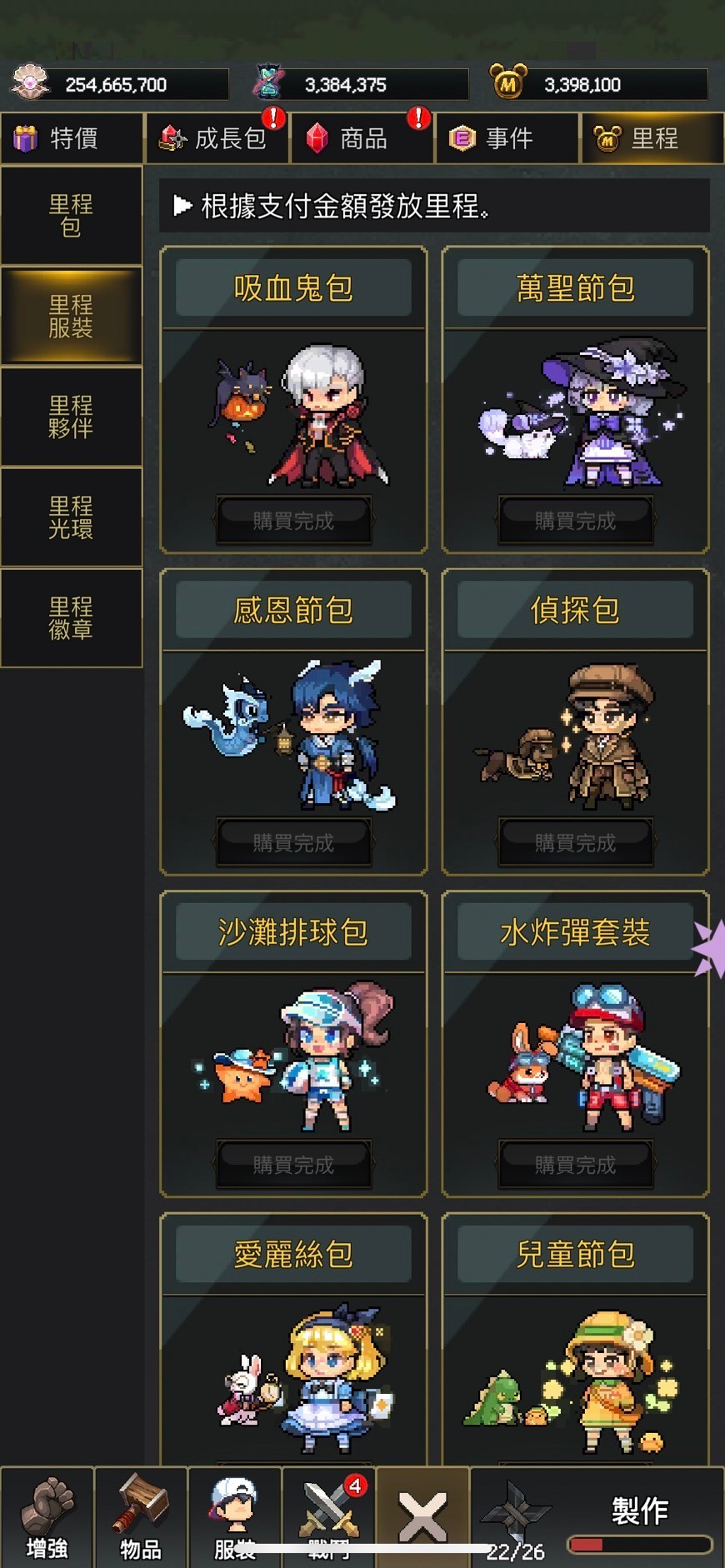Switch to the 商品 tab
Screen dimensions: 725x1568
pos(362,138)
